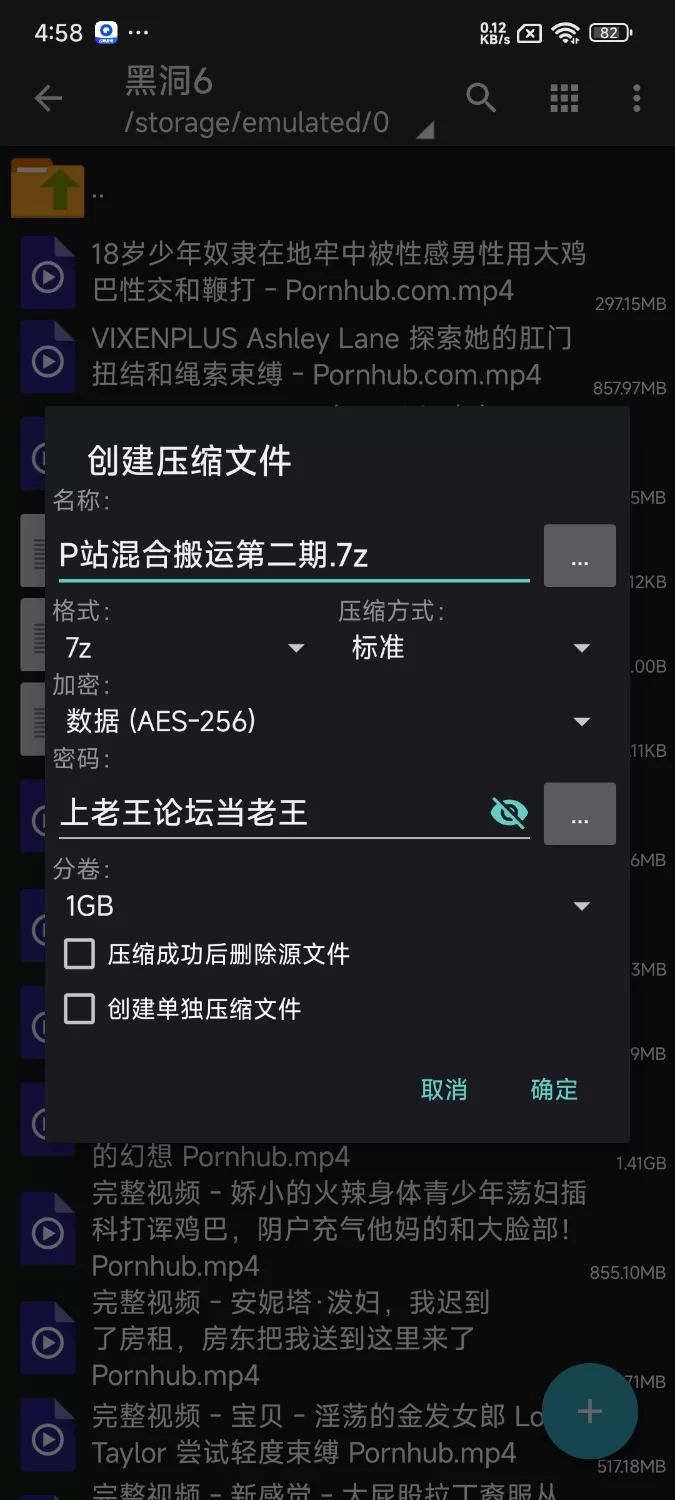Open the browse button beside the name field
The width and height of the screenshot is (675, 1500).
[579, 556]
